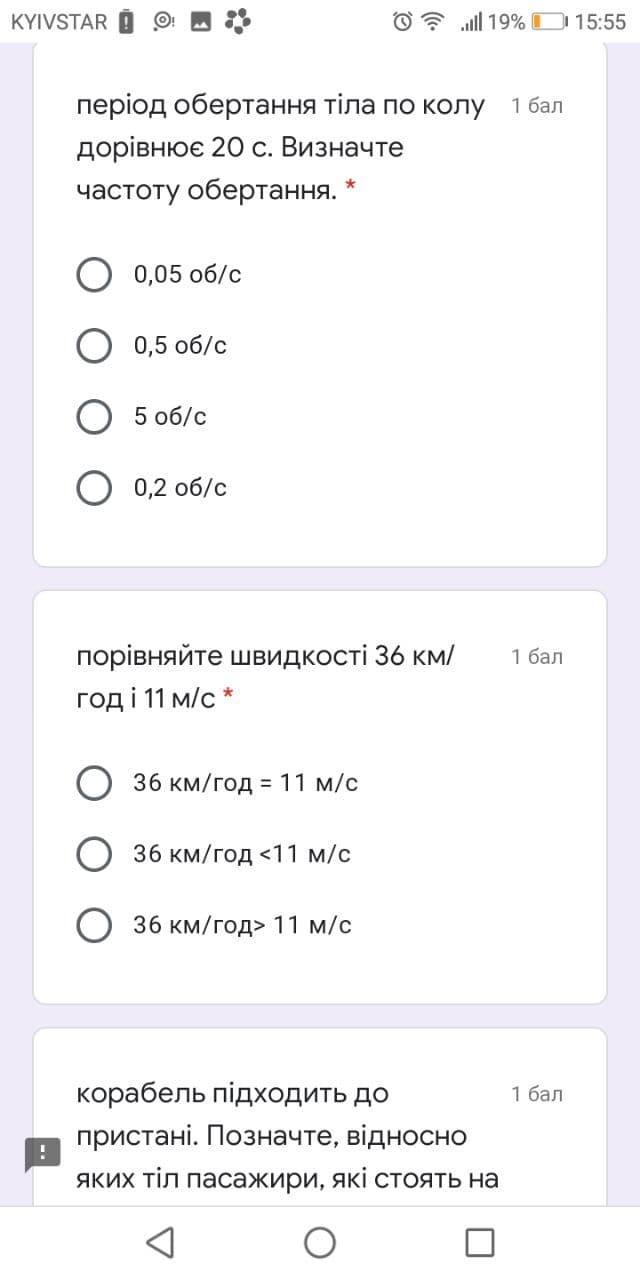Pick the 5 об/с answer
The image size is (640, 1280).
(x=94, y=417)
